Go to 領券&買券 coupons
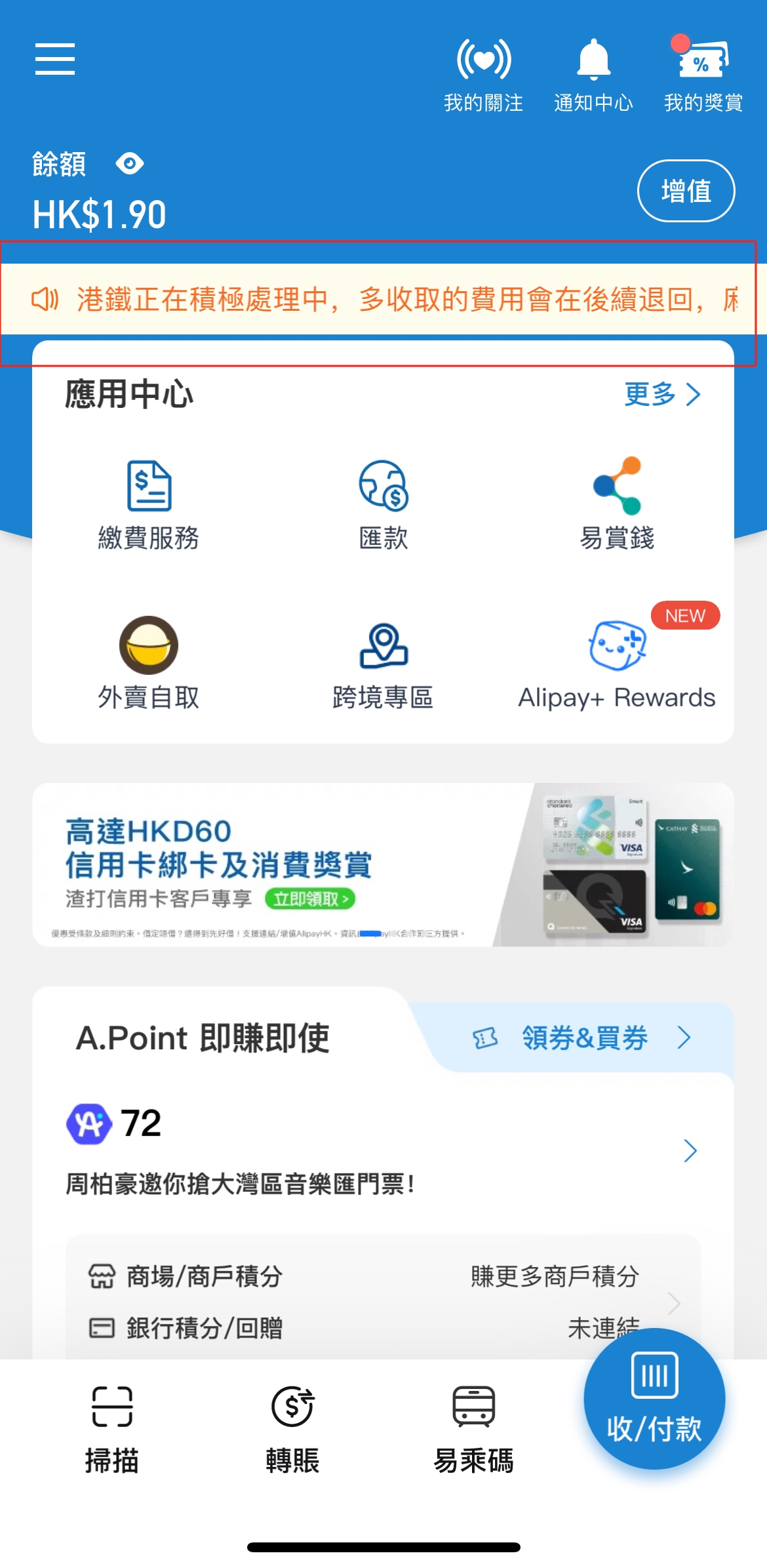This screenshot has width=767, height=1568. pos(583,1038)
